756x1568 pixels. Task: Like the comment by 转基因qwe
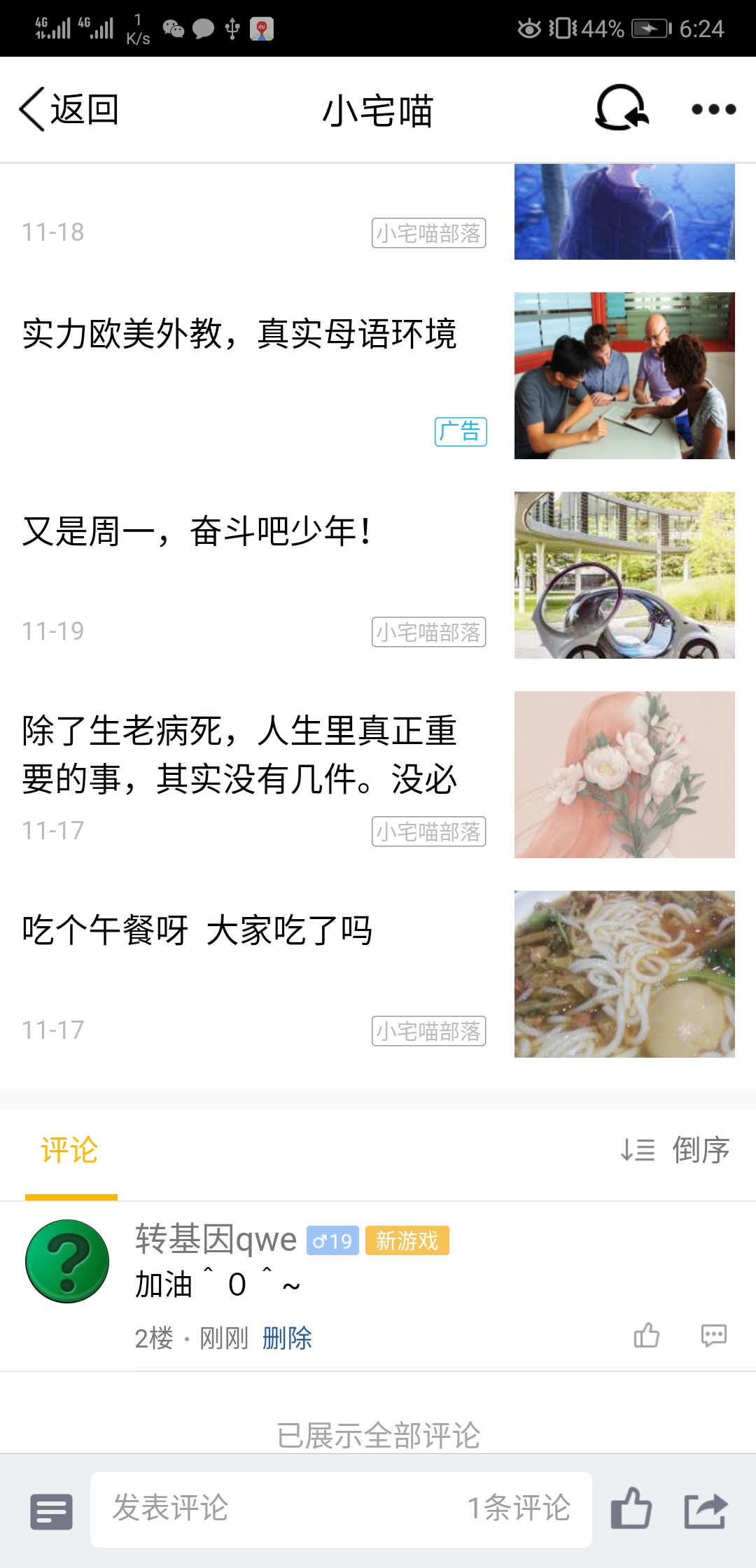click(646, 1336)
